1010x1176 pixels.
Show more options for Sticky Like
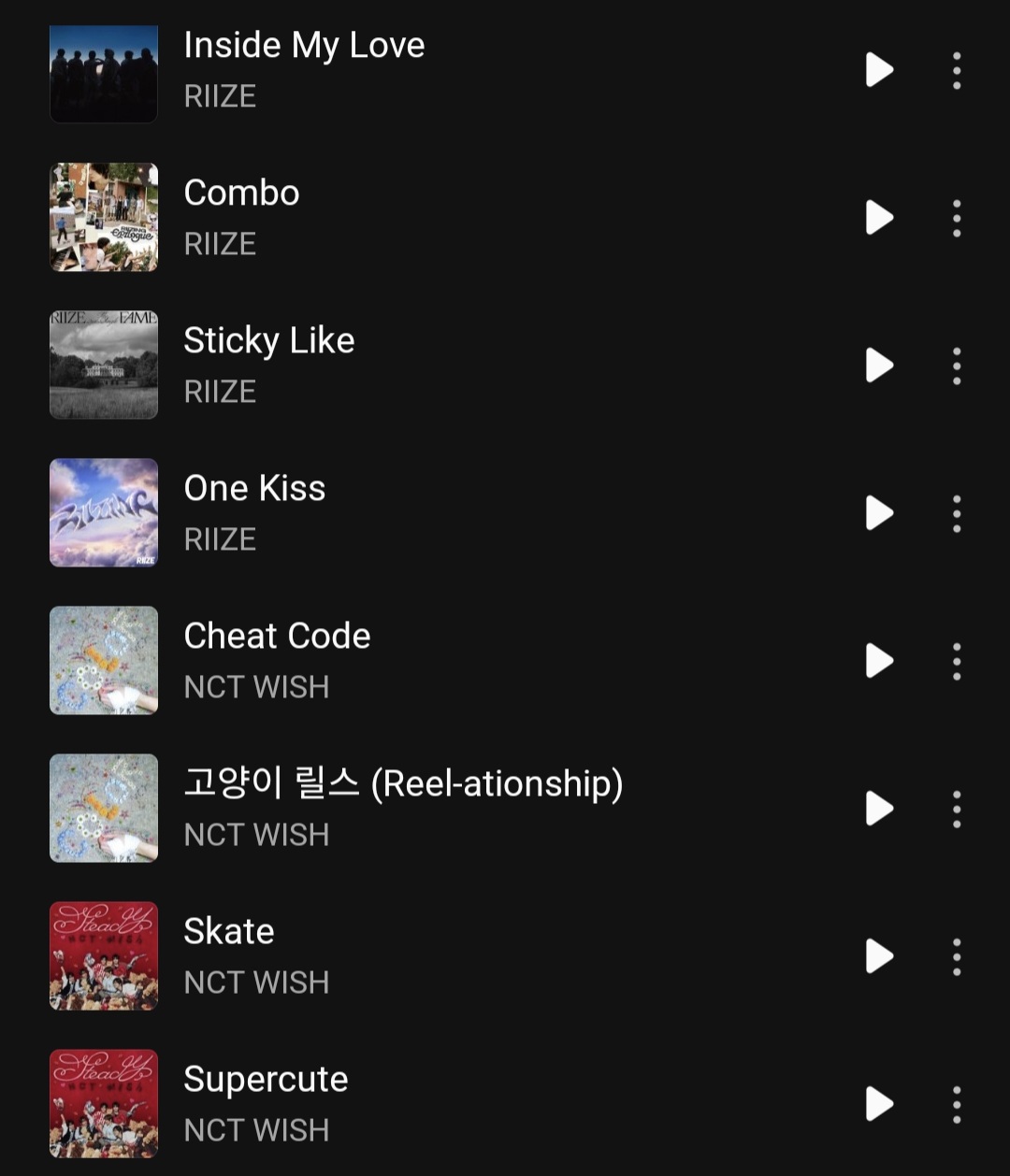pos(956,366)
